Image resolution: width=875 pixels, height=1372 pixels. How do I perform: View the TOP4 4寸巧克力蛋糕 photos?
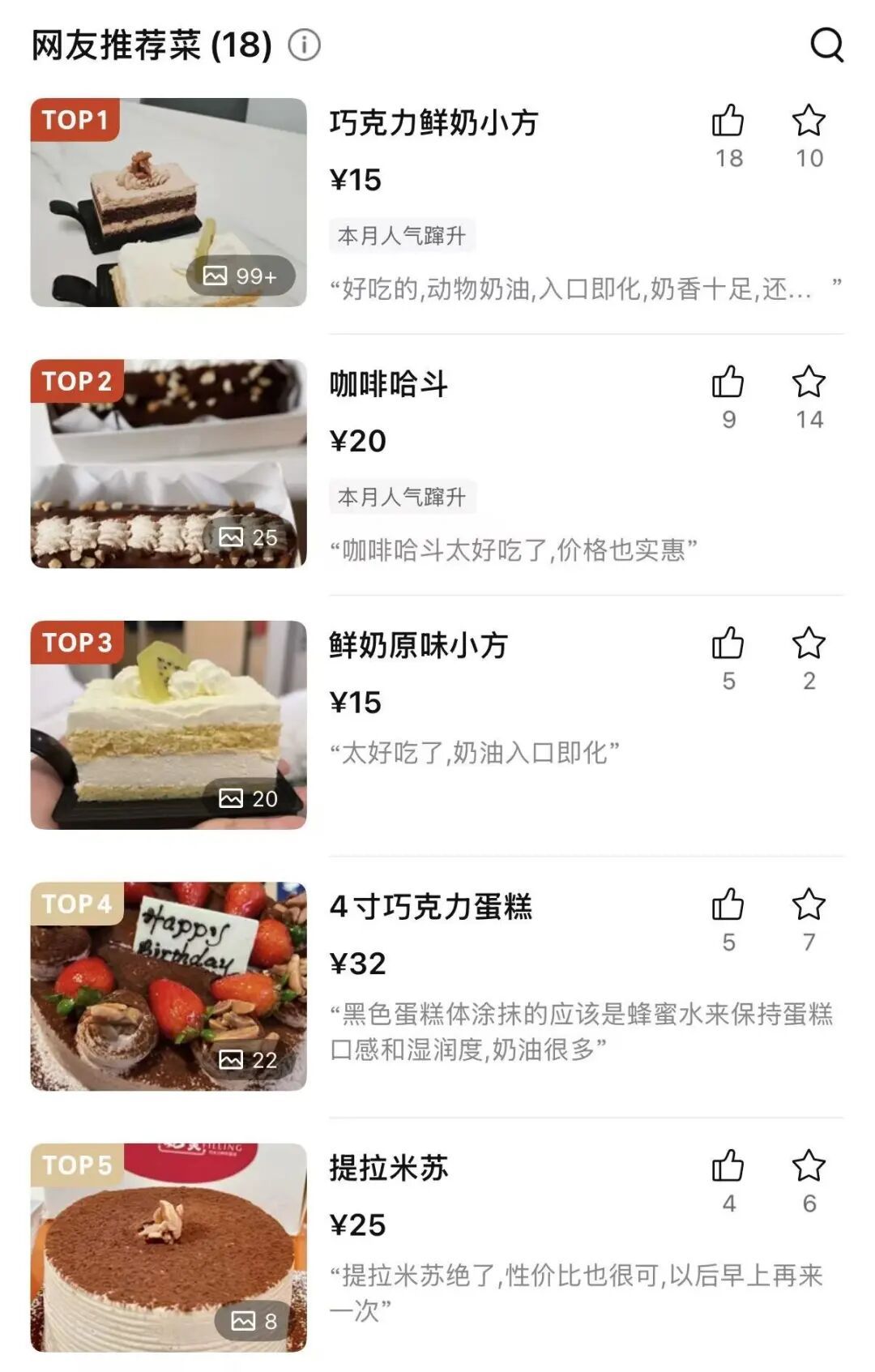coord(169,986)
